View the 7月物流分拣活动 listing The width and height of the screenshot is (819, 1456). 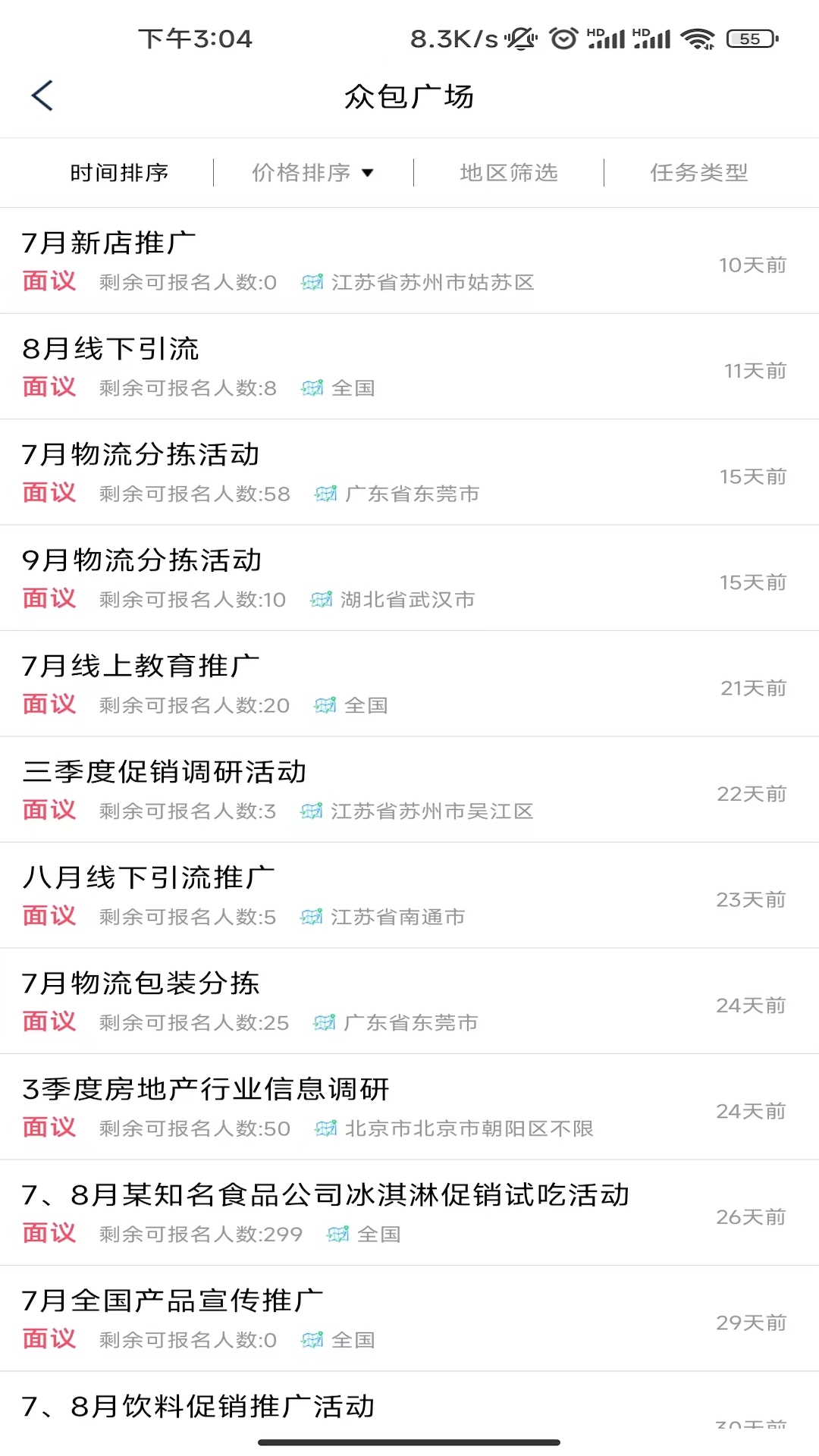click(409, 472)
